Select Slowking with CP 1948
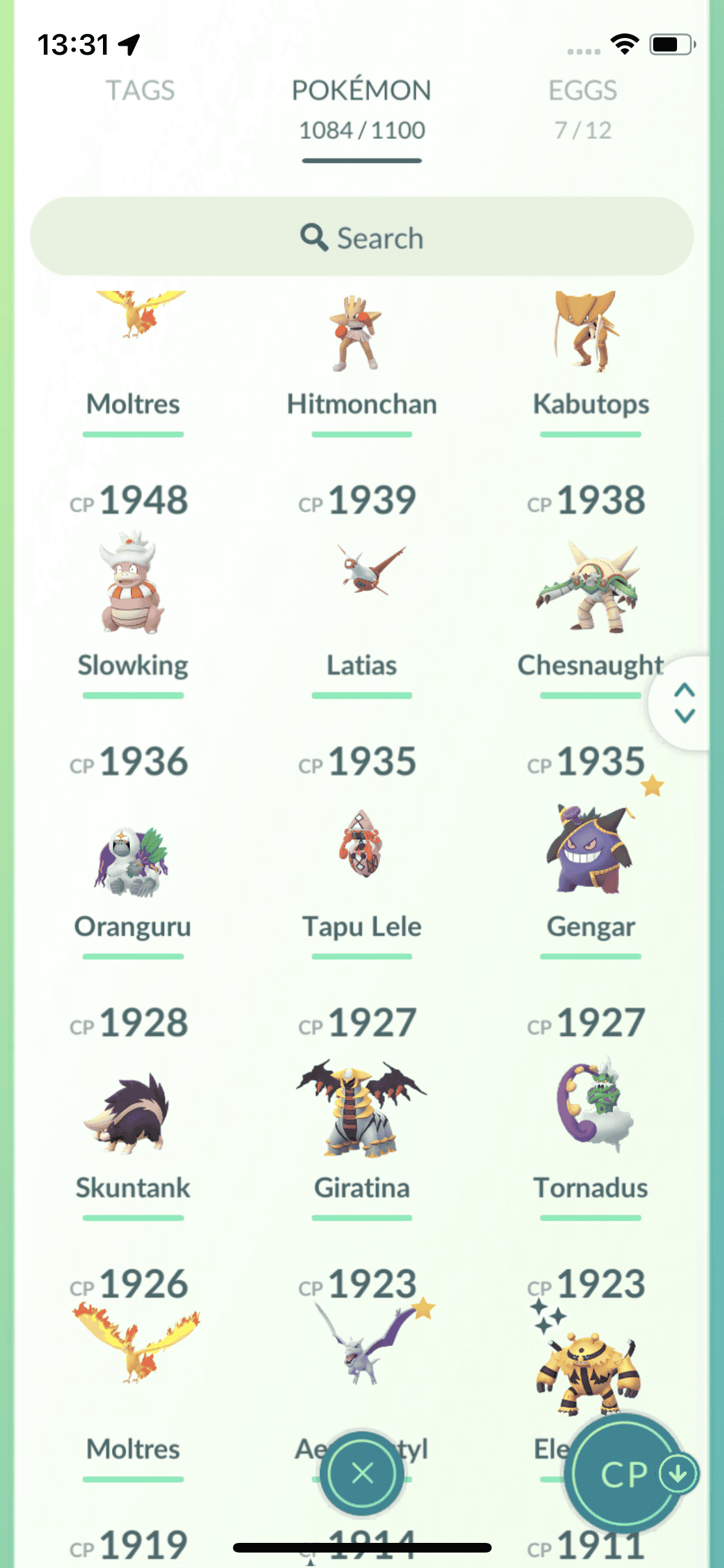 click(x=133, y=584)
